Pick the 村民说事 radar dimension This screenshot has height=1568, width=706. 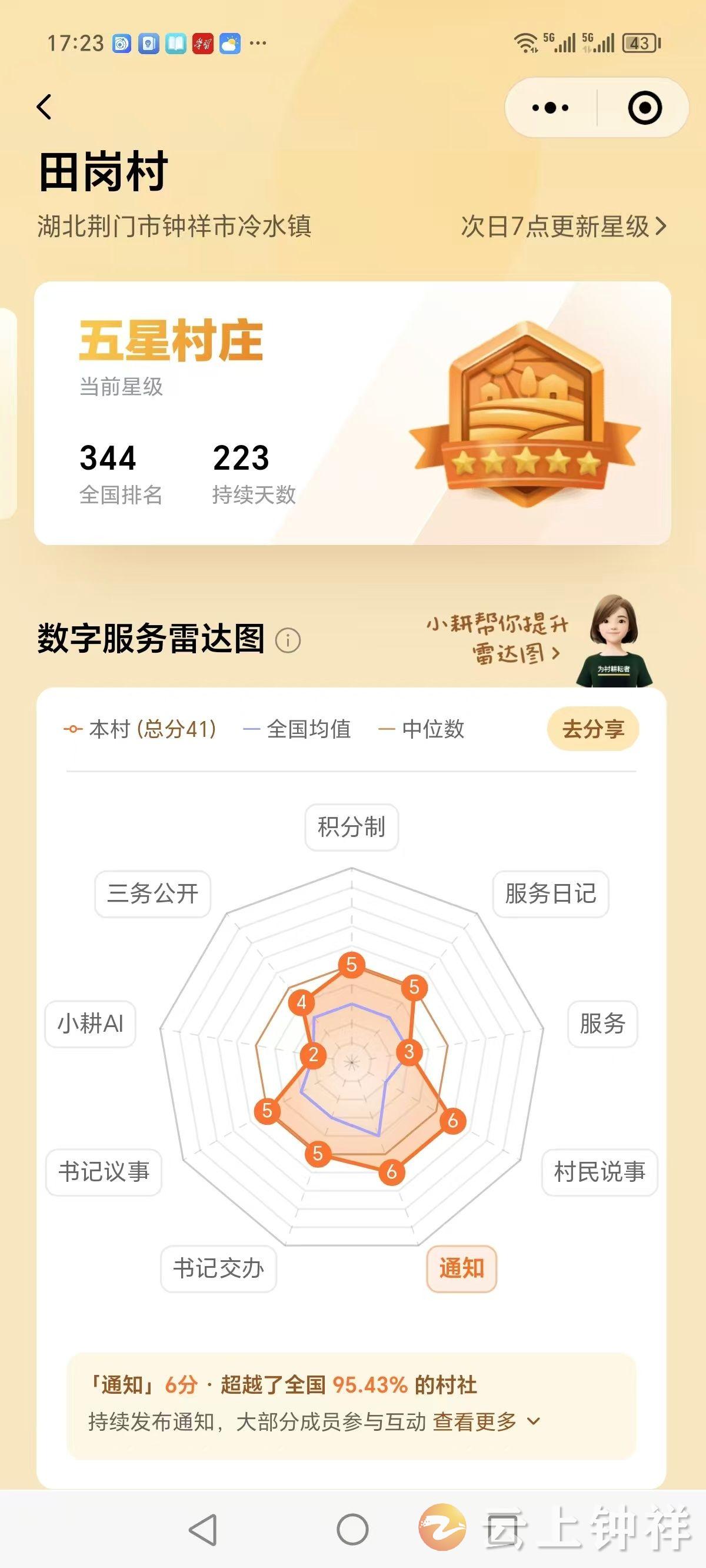point(600,1172)
